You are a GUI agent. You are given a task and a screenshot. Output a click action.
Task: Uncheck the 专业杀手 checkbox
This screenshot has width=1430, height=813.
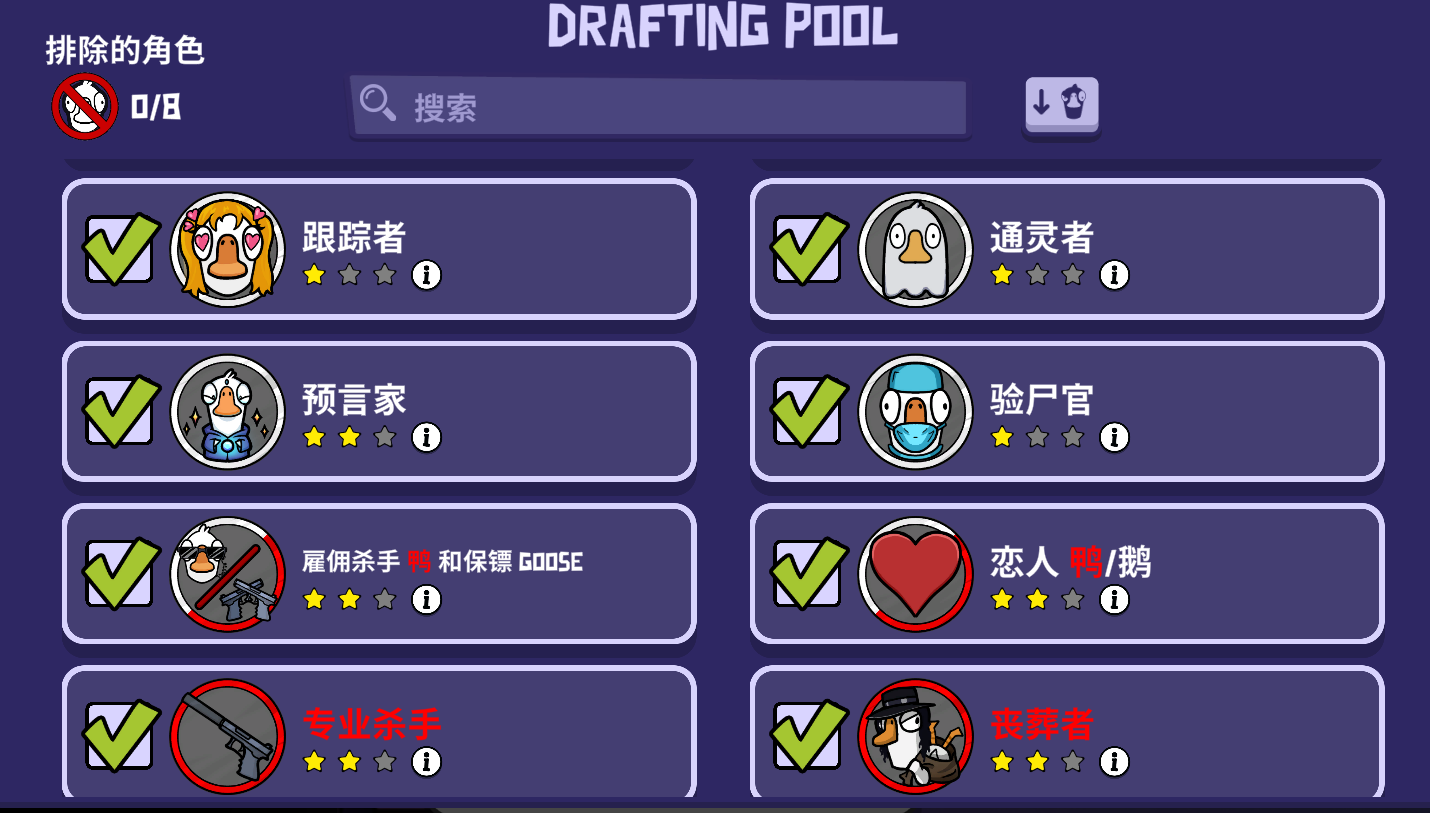(119, 735)
